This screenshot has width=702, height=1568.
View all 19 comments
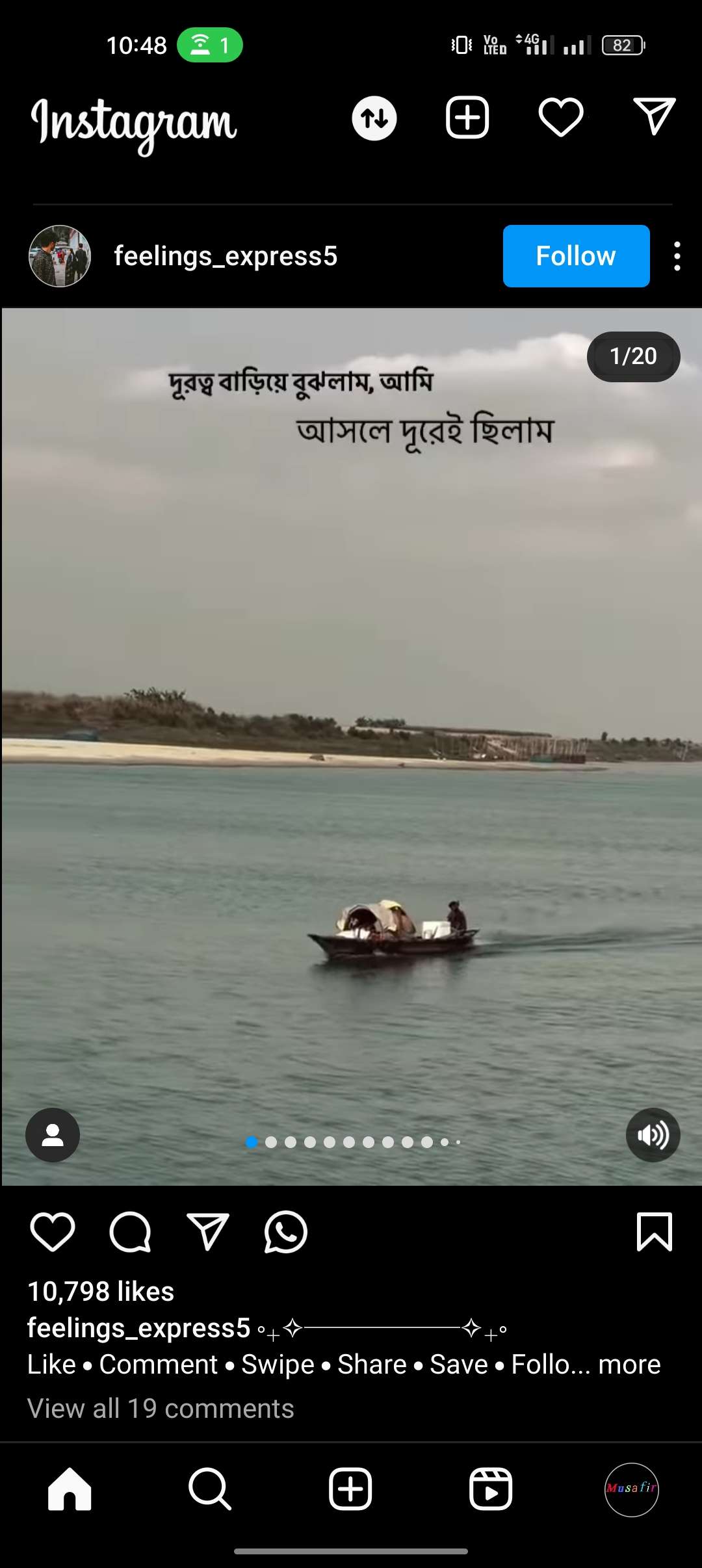coord(161,1409)
